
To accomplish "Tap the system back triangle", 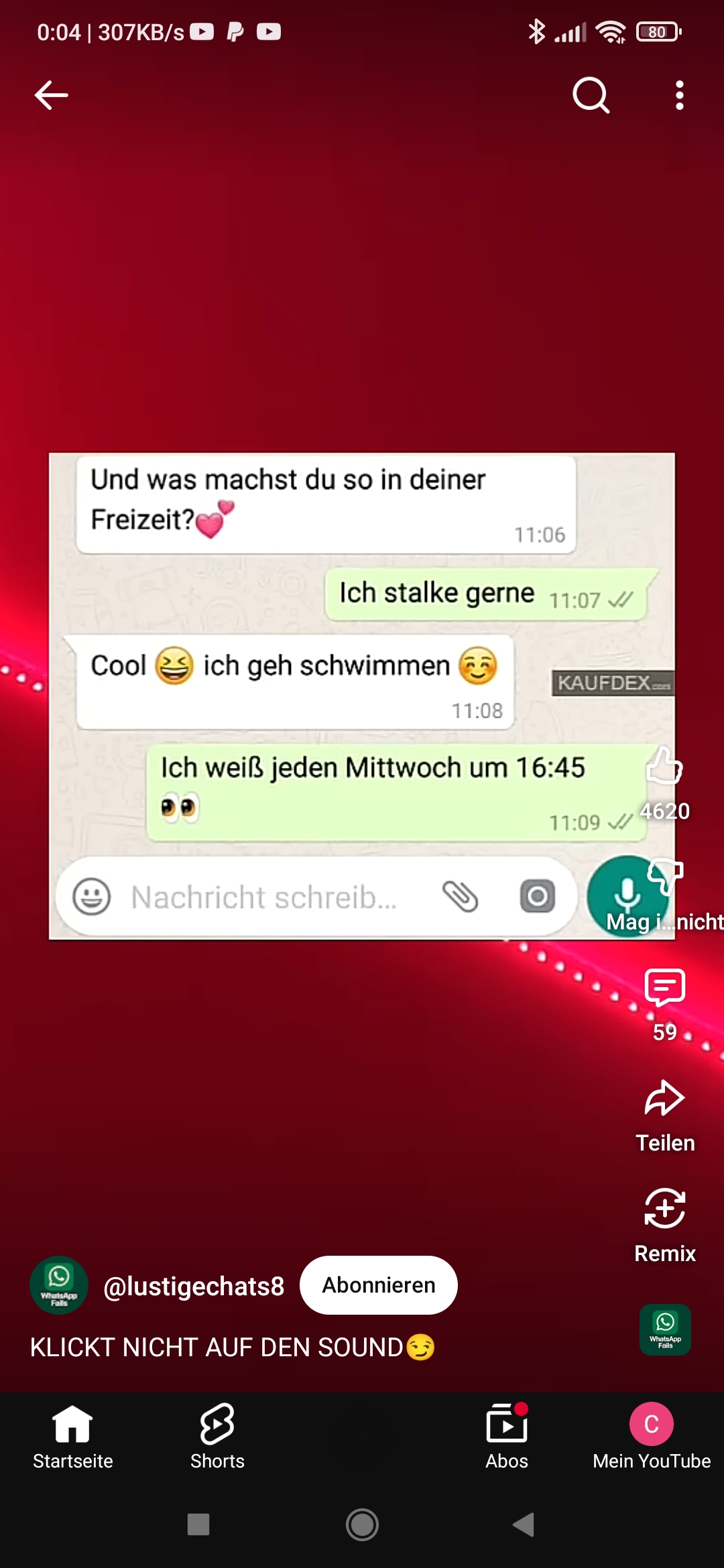I will (x=524, y=1525).
